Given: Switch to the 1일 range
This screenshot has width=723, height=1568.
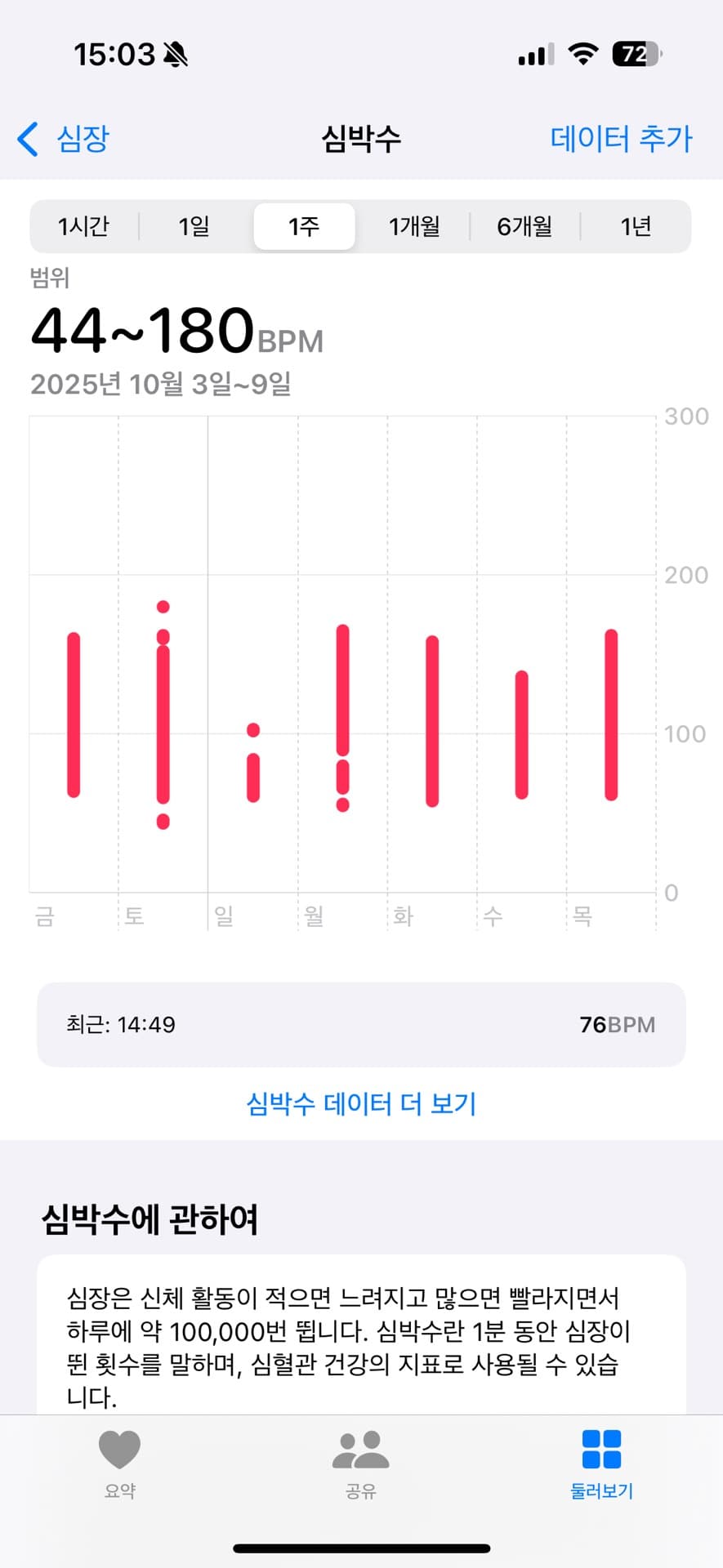Looking at the screenshot, I should click(x=194, y=226).
